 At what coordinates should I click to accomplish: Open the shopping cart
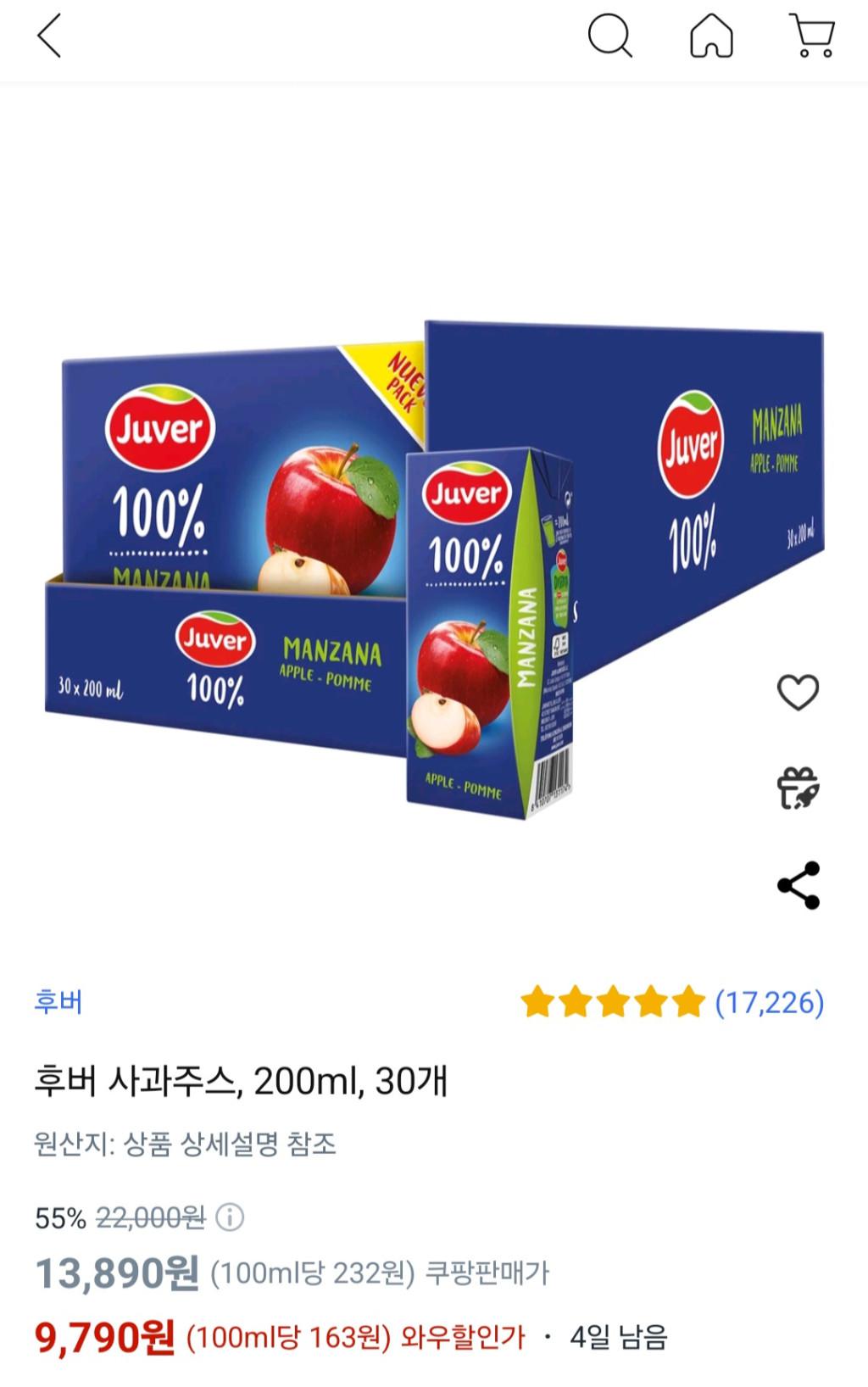(812, 36)
